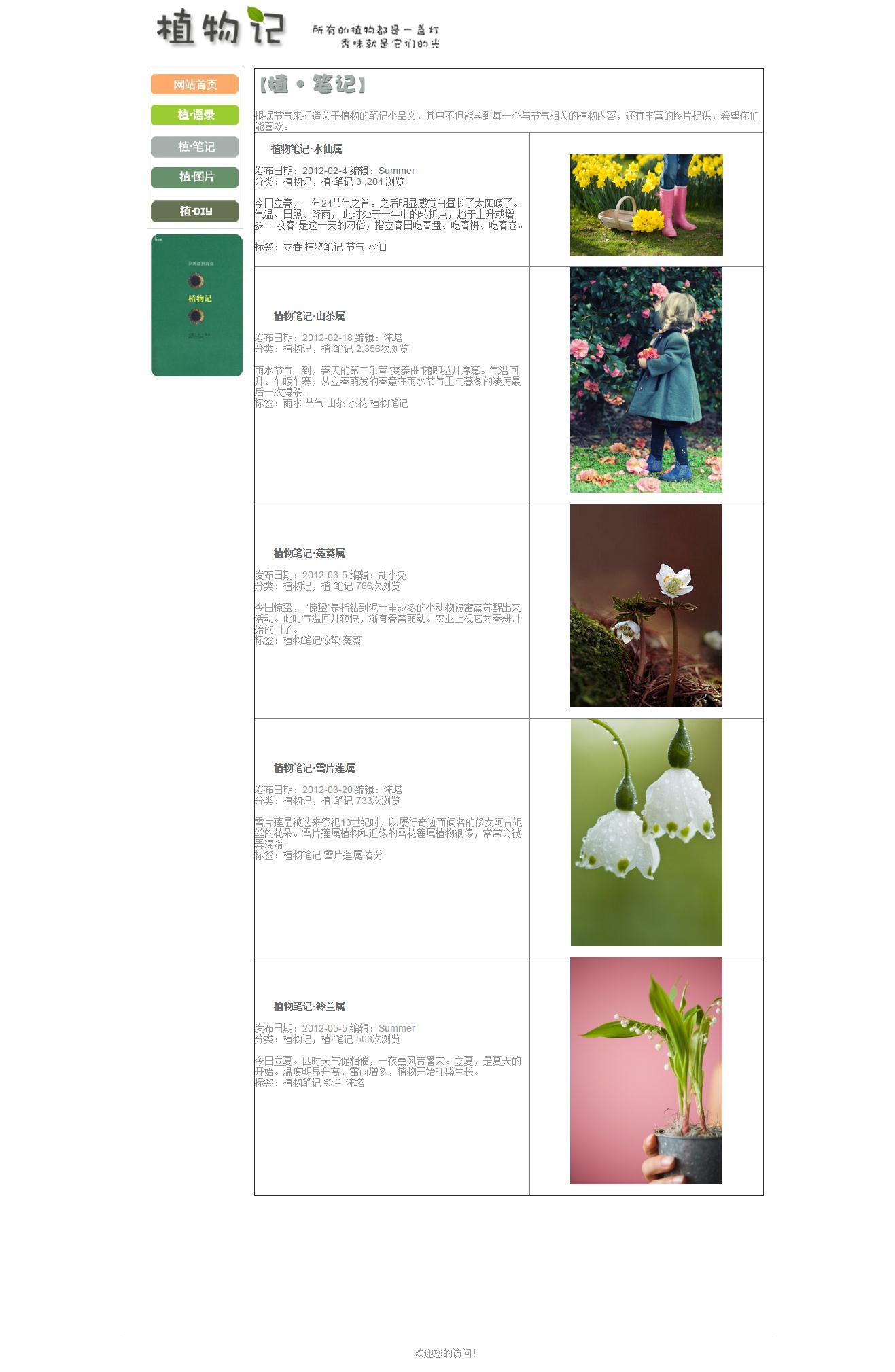Open the 水仙属 daffodil photo
895x1372 pixels.
[646, 205]
